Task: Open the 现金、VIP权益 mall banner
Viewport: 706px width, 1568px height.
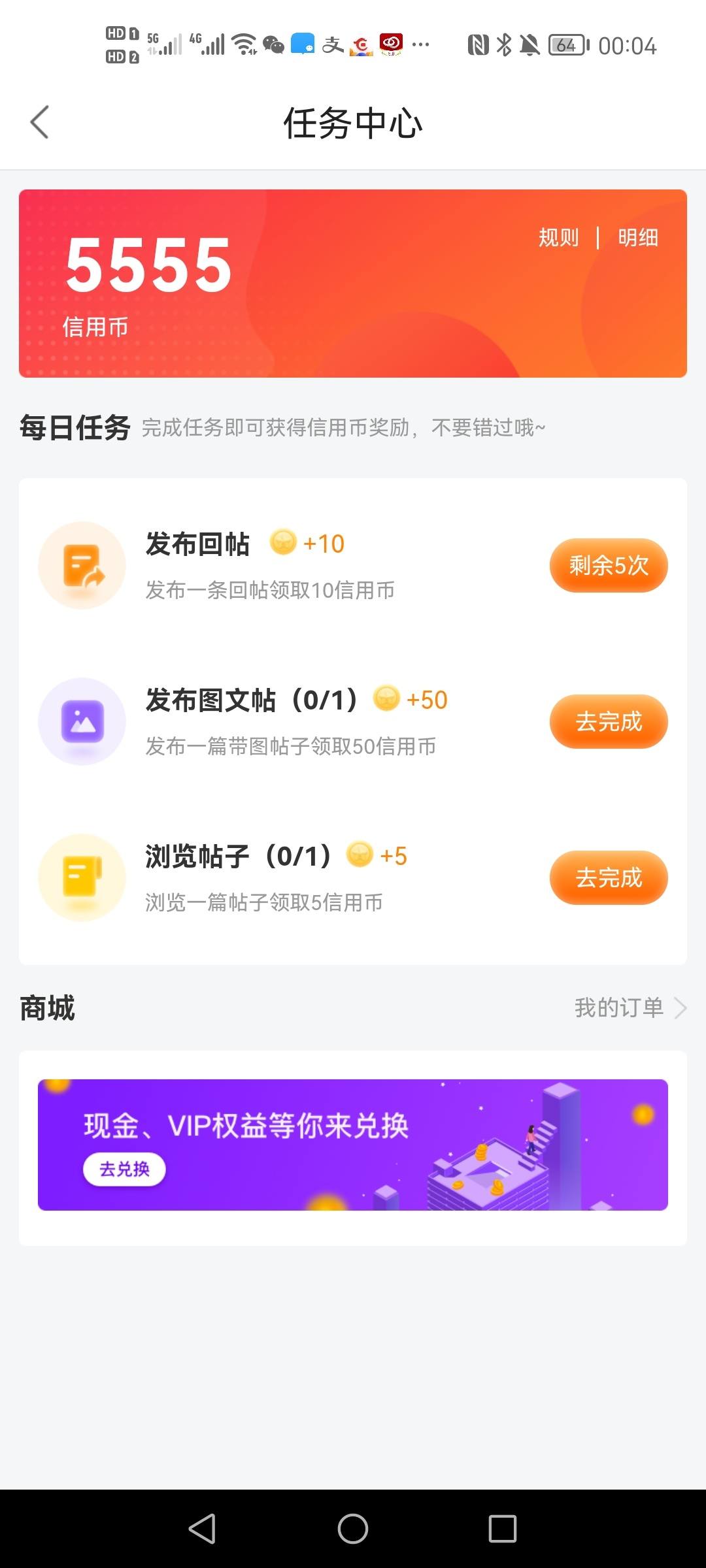Action: [353, 1145]
